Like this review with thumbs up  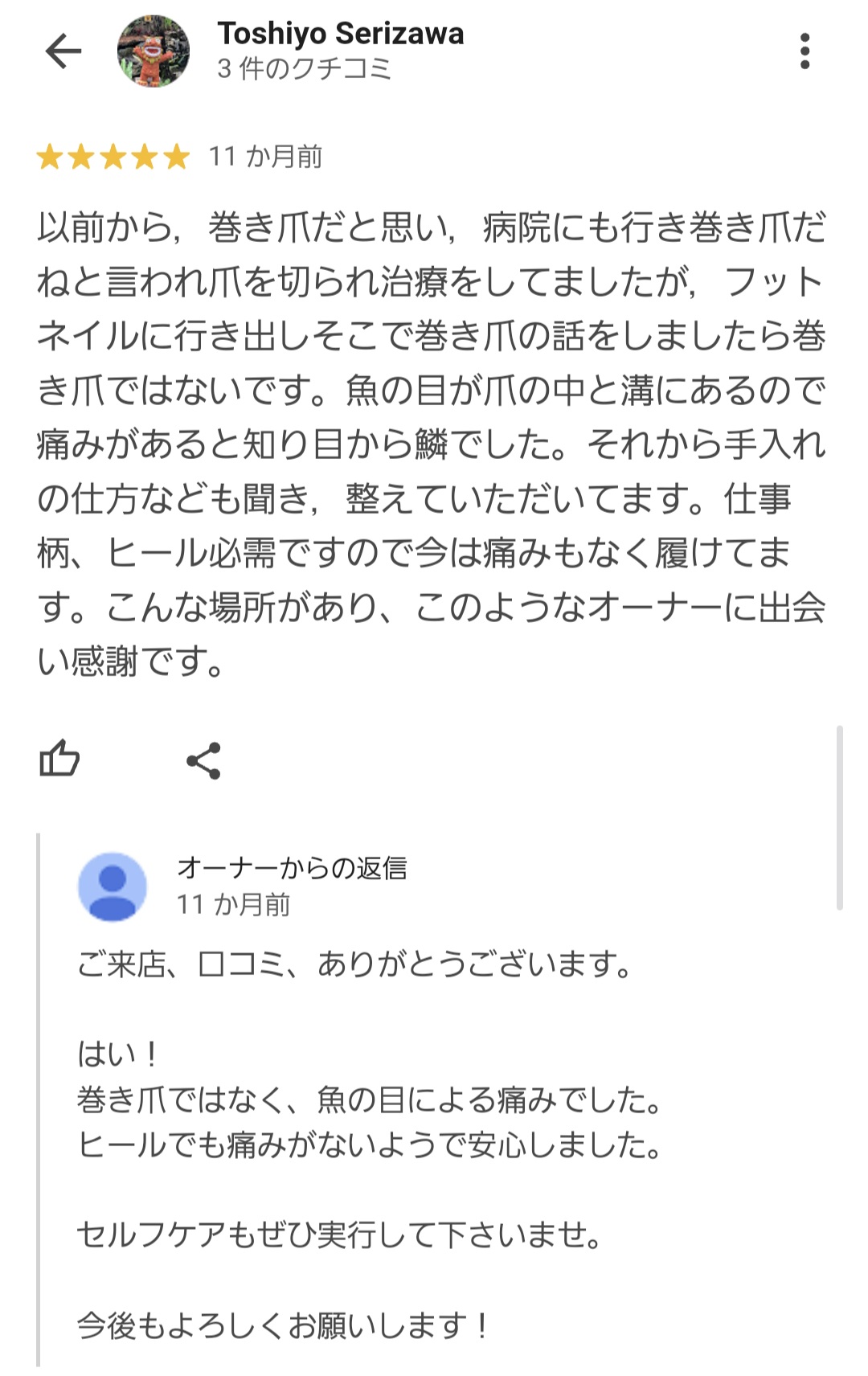click(60, 759)
